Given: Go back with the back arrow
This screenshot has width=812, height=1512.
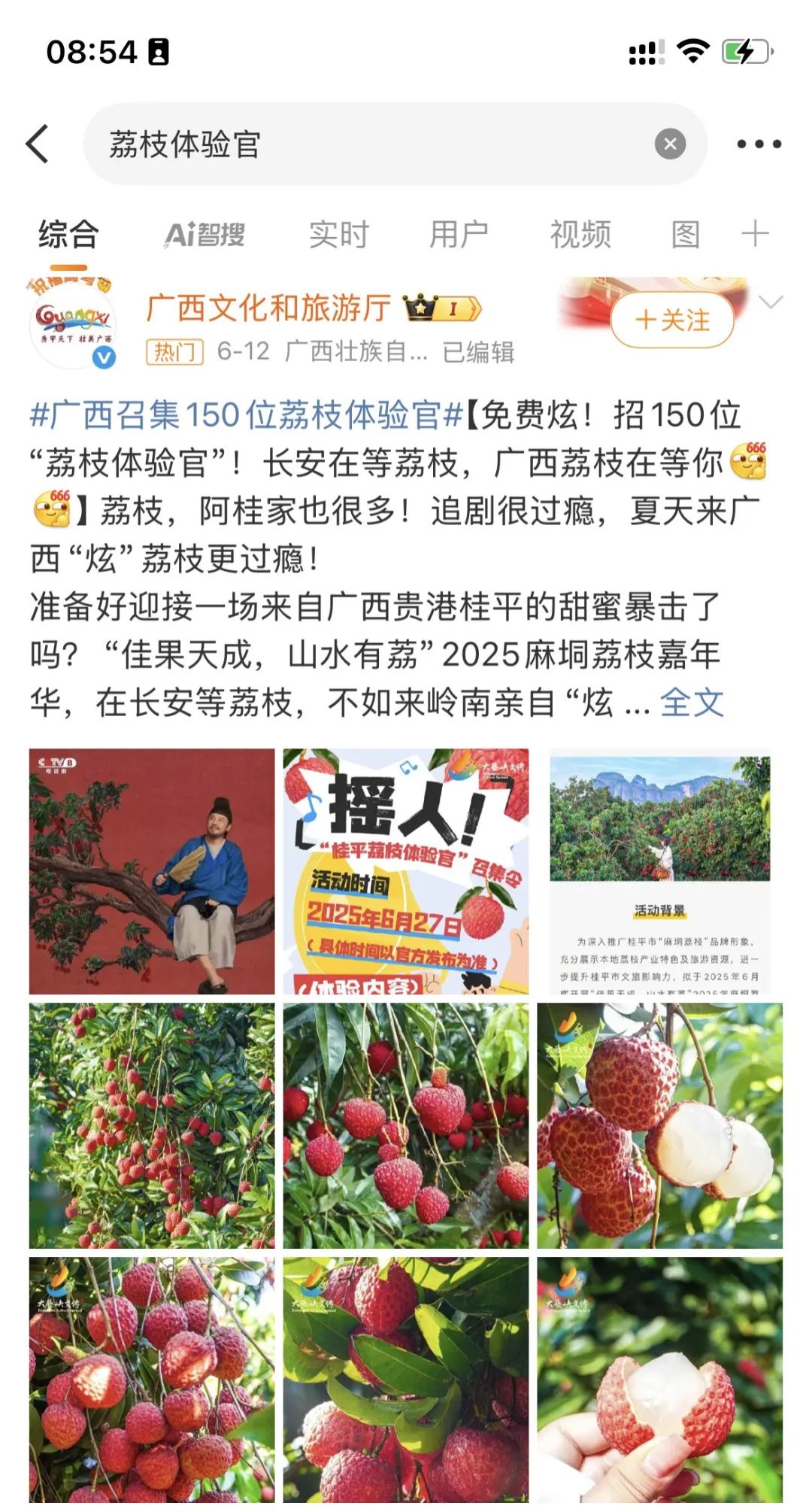Looking at the screenshot, I should pos(38,144).
